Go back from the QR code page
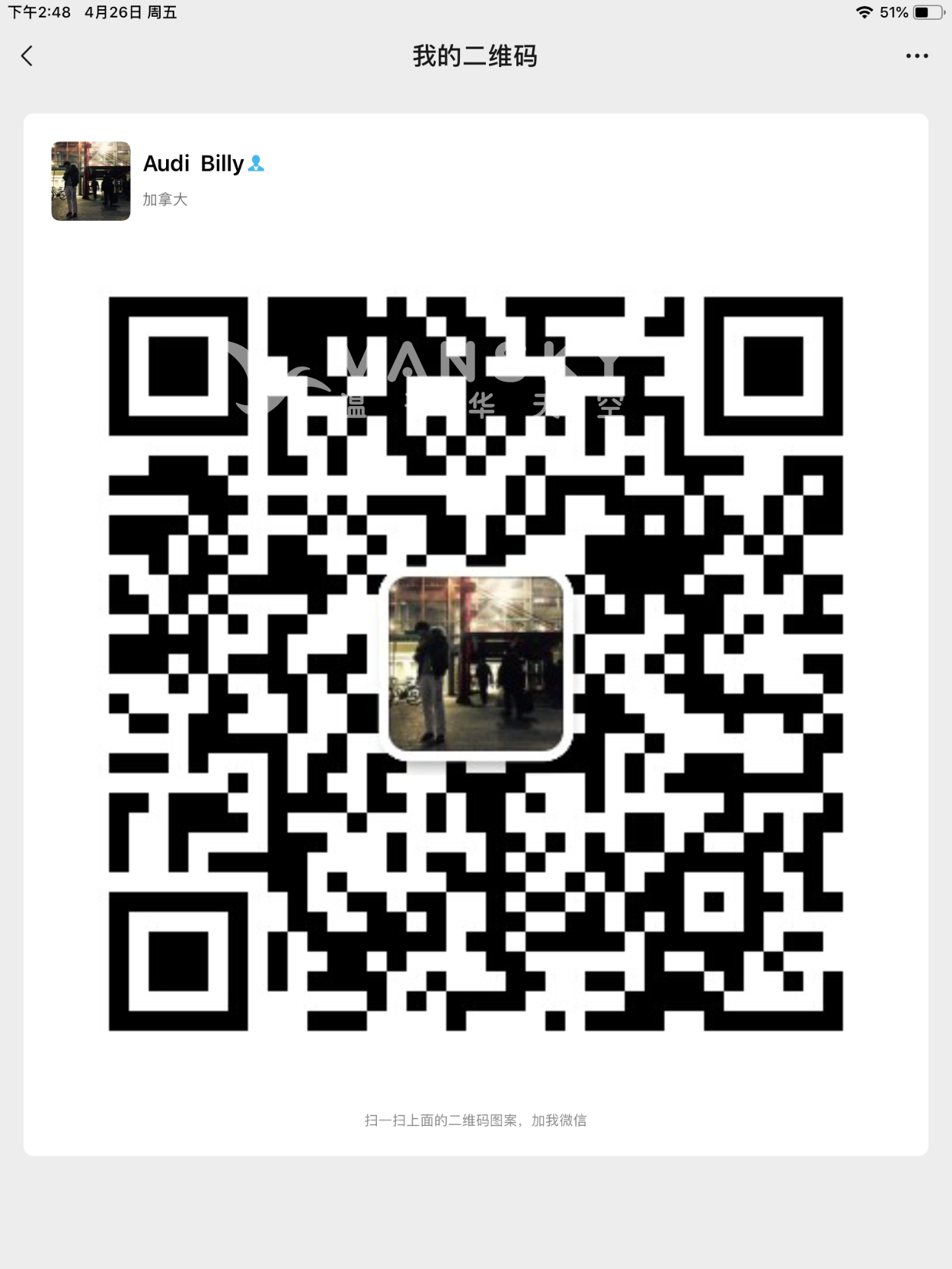952x1269 pixels. (x=27, y=56)
